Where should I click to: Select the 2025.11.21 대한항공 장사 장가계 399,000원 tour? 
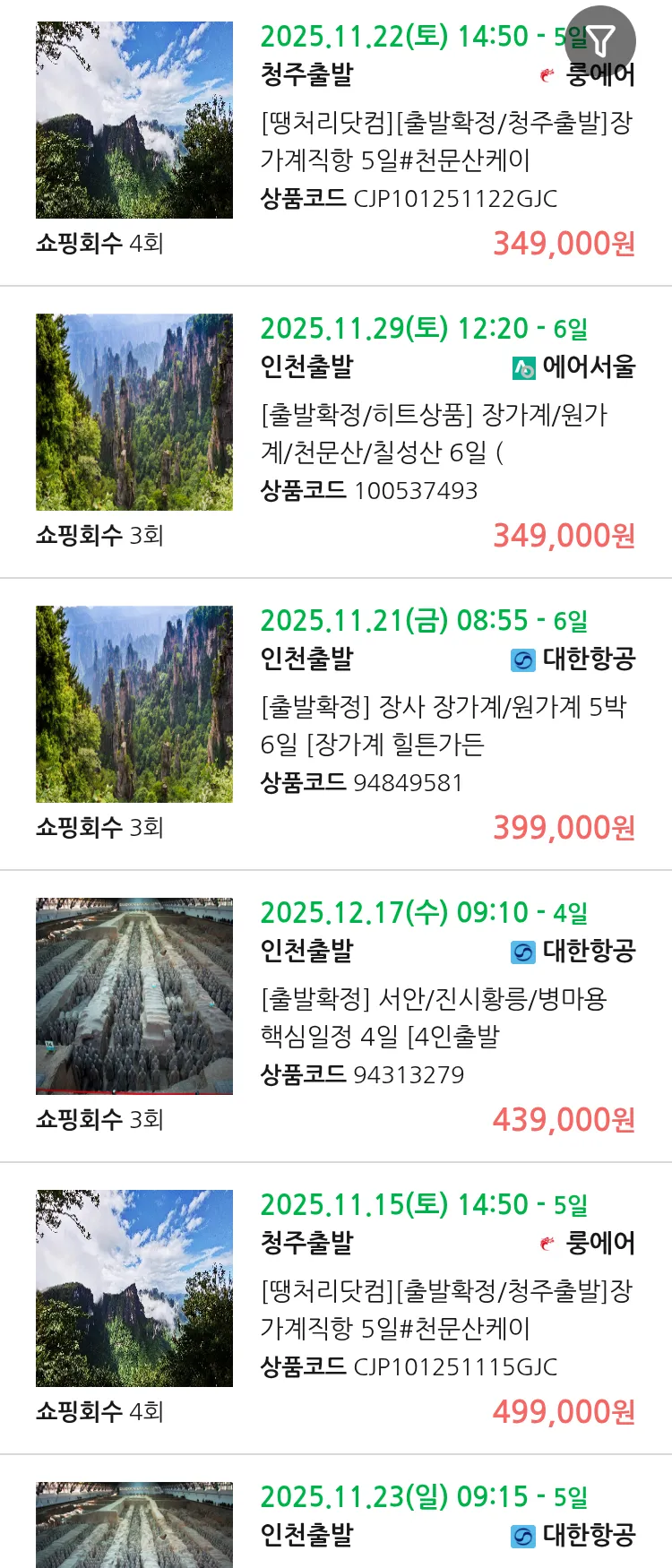444,725
